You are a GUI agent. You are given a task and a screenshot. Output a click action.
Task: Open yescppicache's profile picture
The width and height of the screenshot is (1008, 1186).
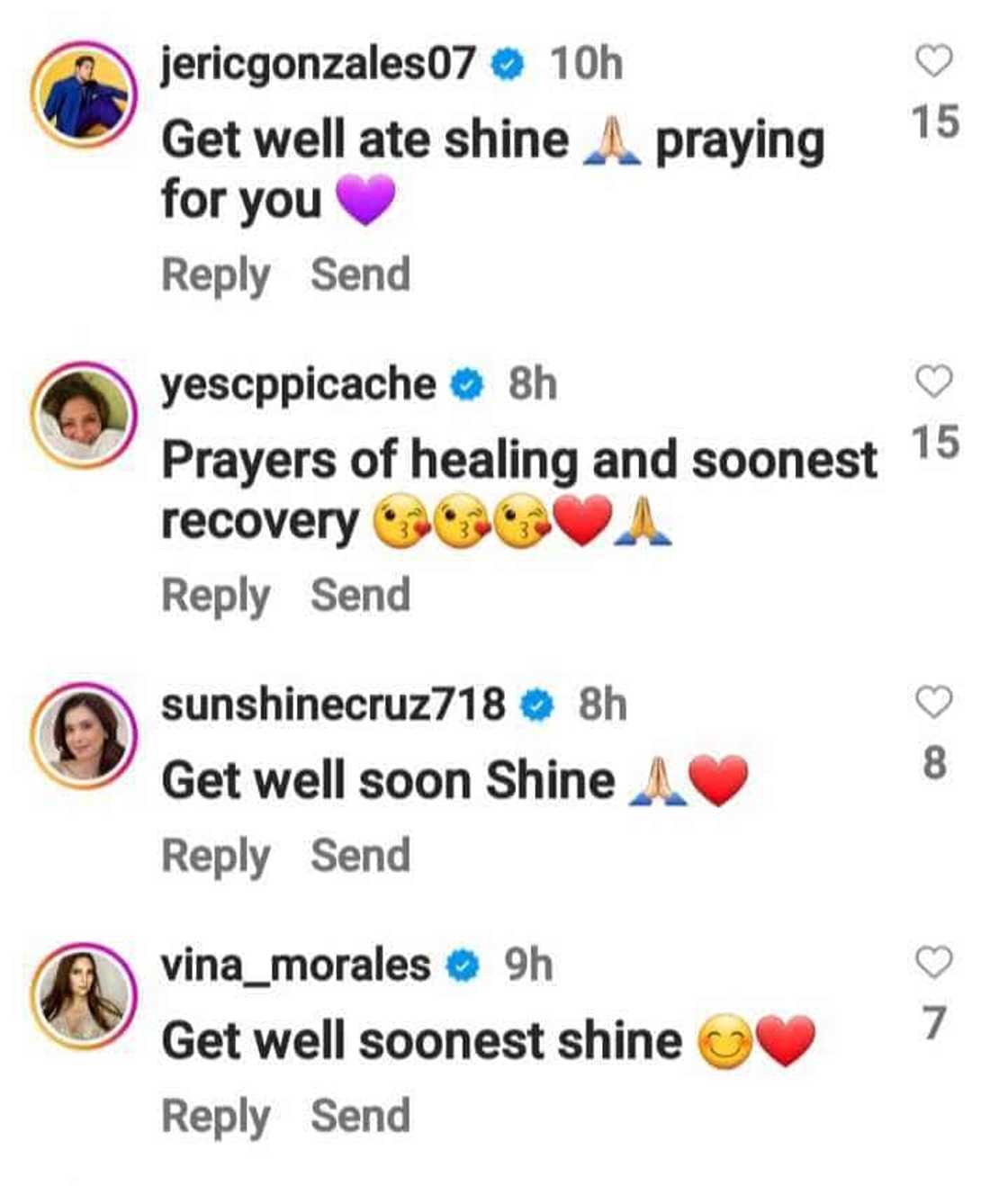(84, 415)
